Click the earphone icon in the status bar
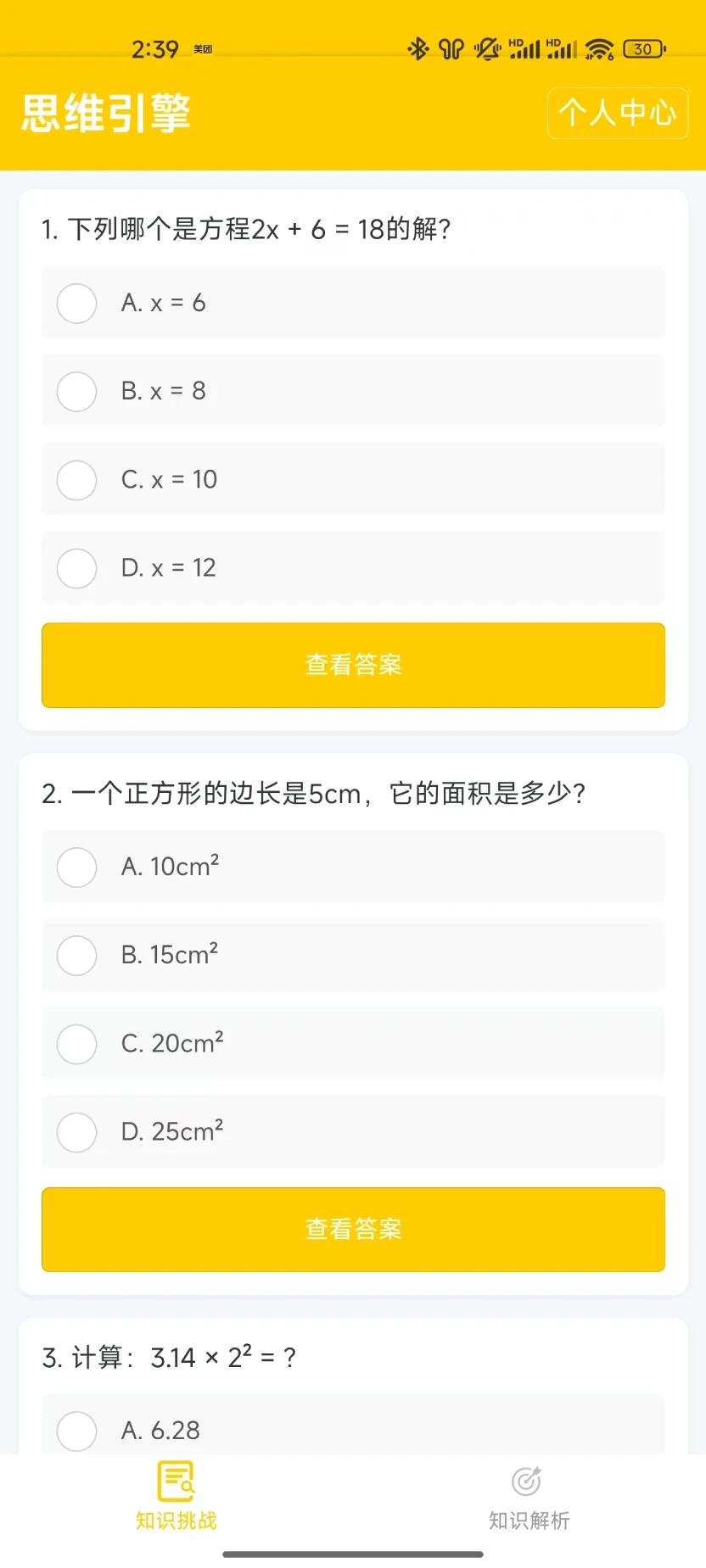Screen dimensions: 706x1568 tap(451, 48)
